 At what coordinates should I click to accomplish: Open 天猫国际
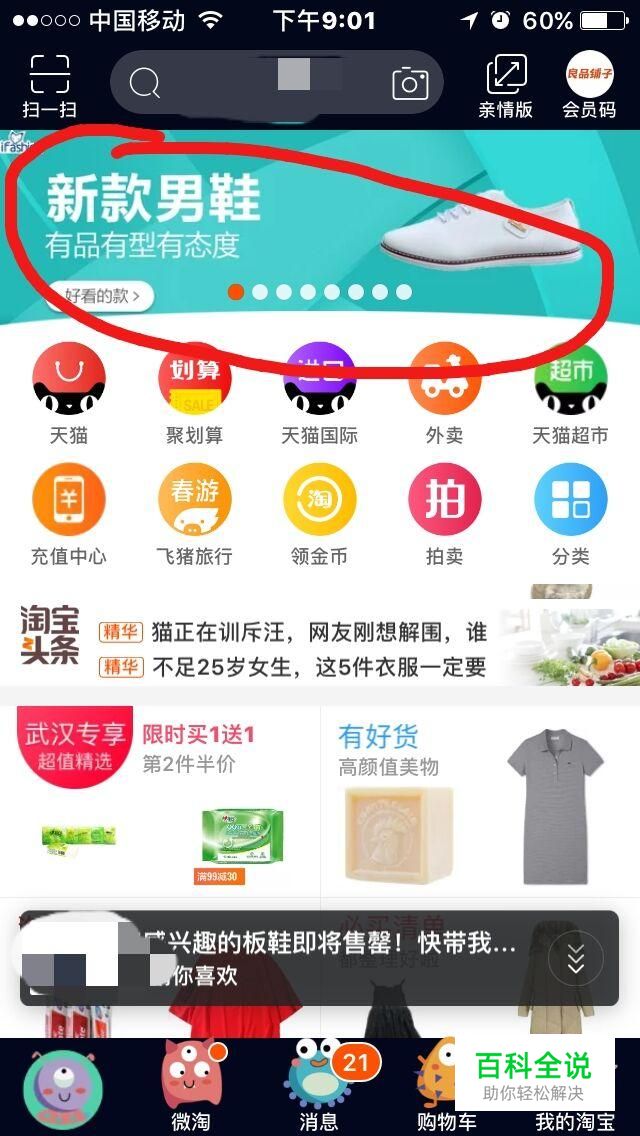coord(319,392)
